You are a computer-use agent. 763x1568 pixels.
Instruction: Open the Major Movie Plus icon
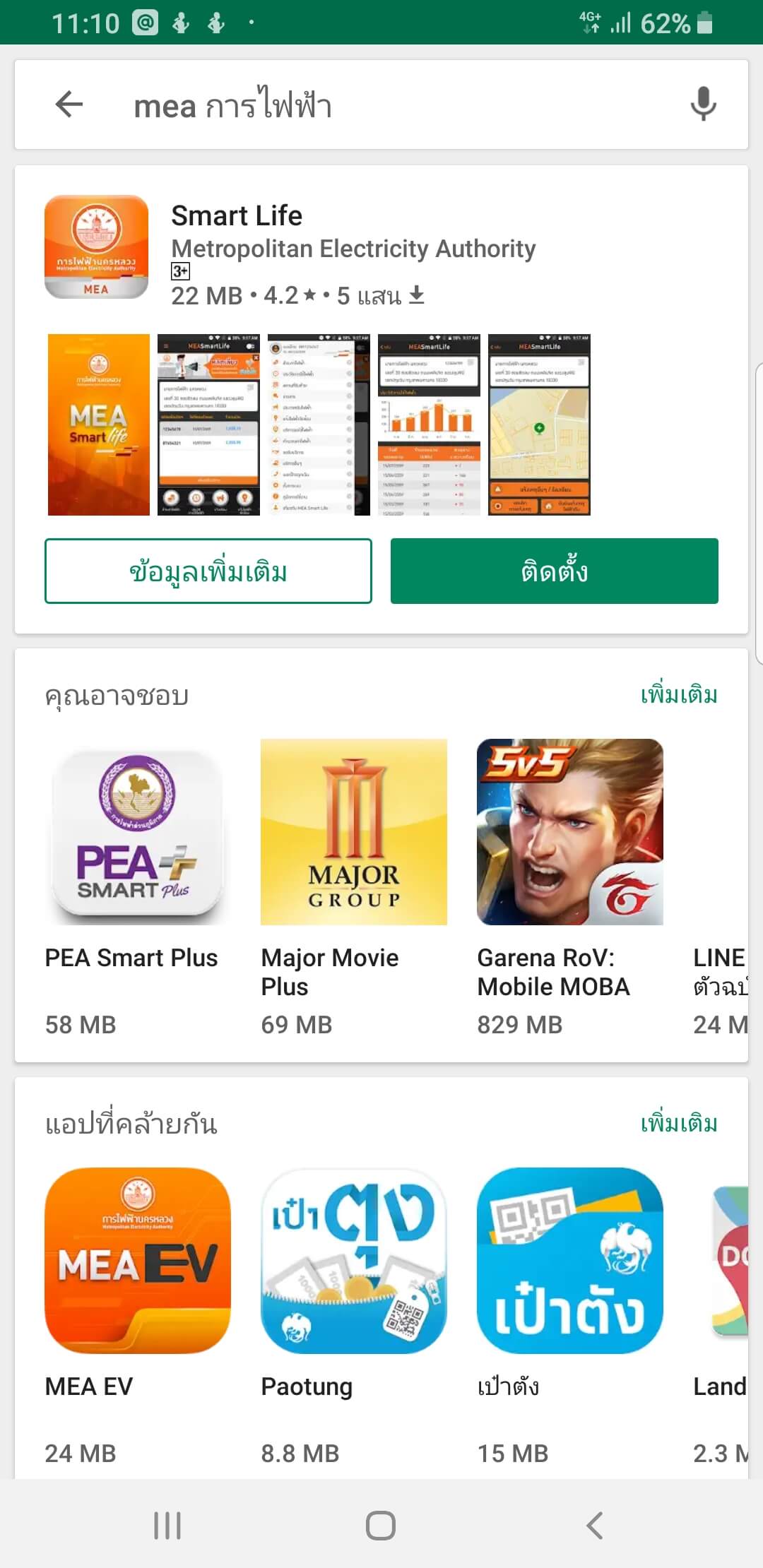(353, 833)
